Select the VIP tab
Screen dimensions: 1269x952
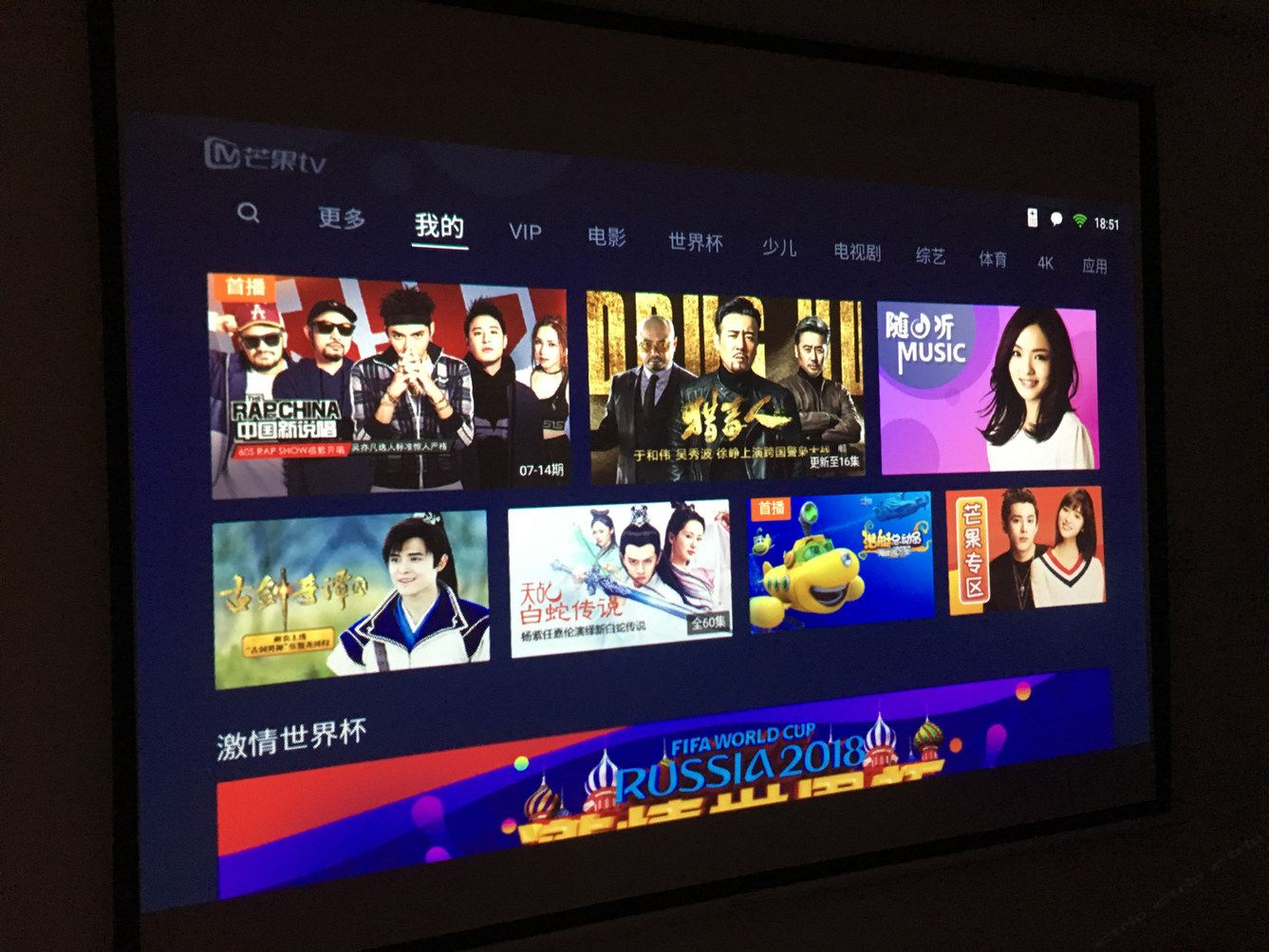525,232
